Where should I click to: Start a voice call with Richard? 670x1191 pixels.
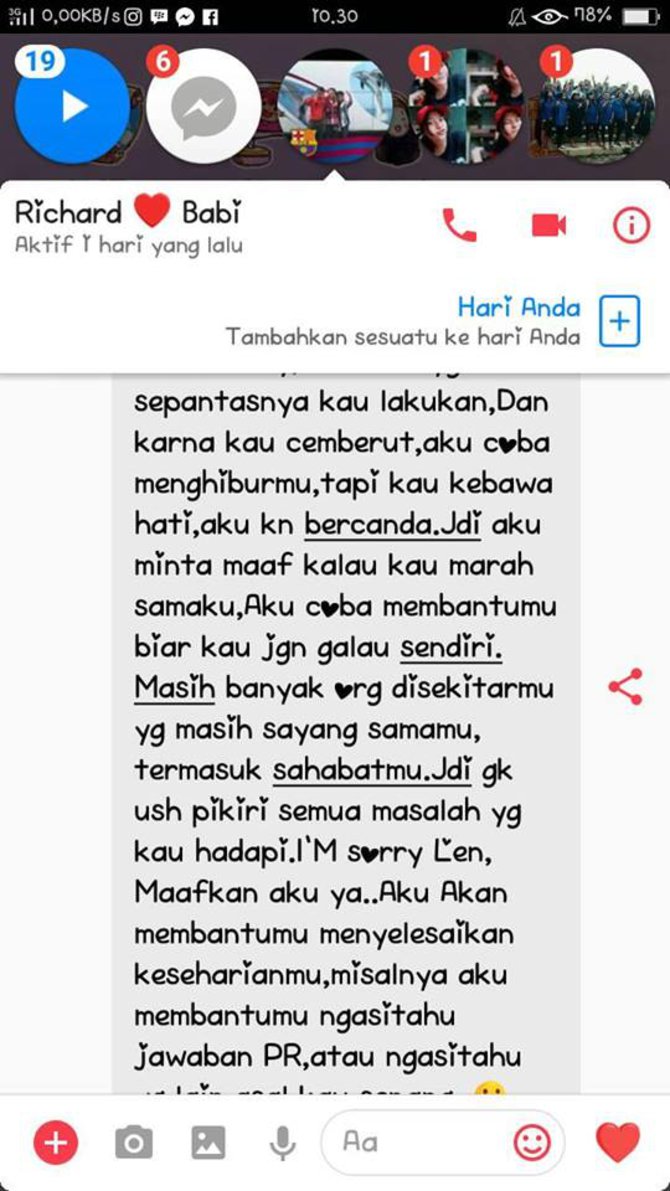tap(459, 227)
